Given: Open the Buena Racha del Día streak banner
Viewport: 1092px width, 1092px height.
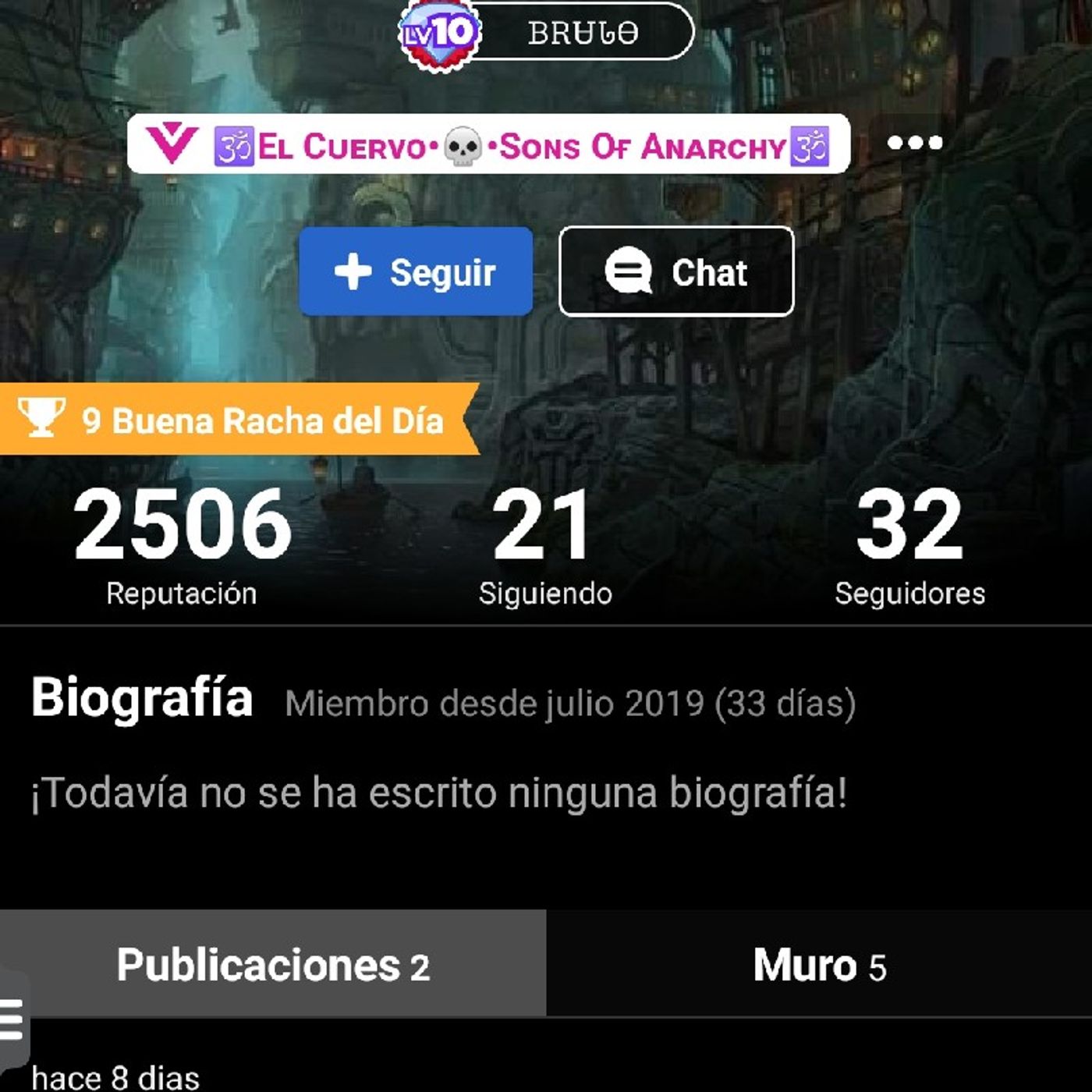Looking at the screenshot, I should 234,420.
